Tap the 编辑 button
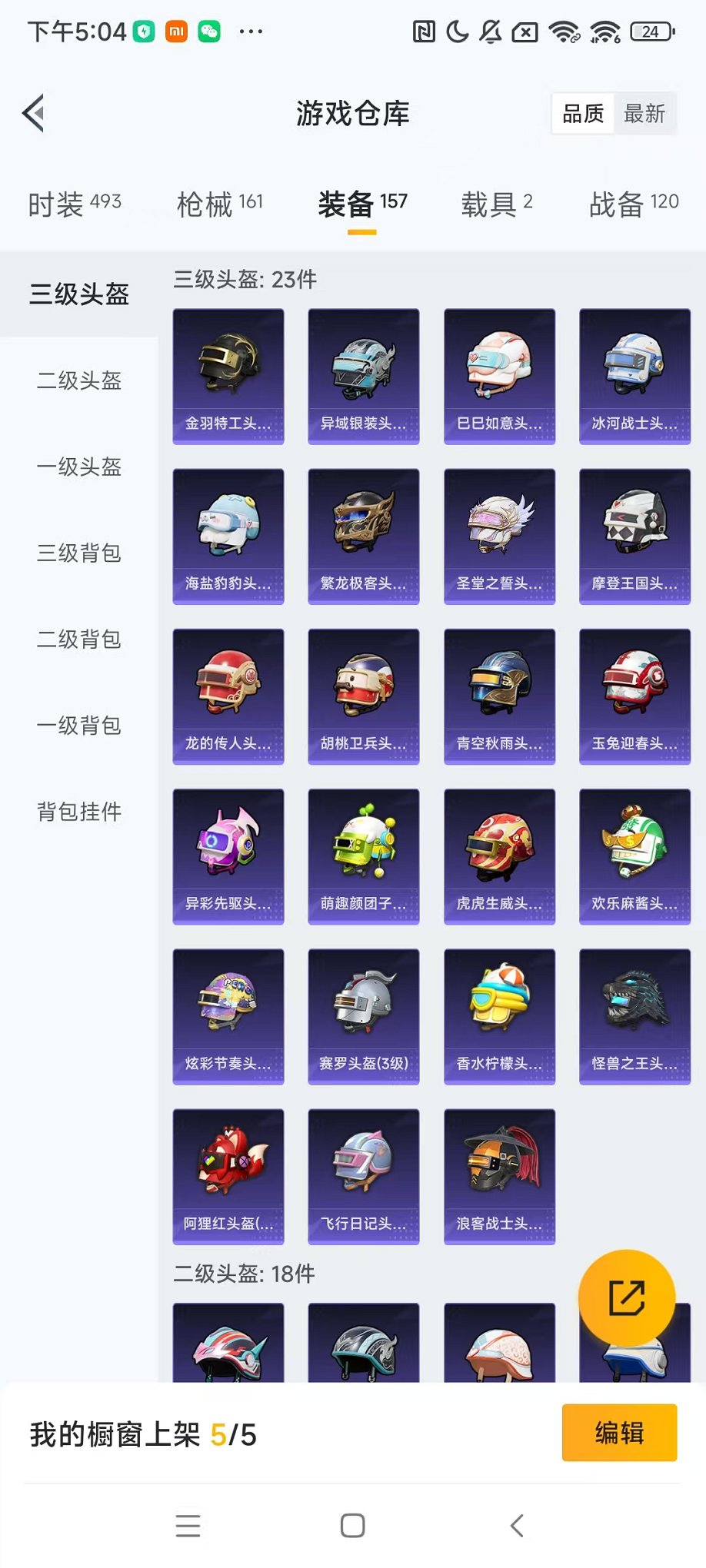 click(x=619, y=1433)
